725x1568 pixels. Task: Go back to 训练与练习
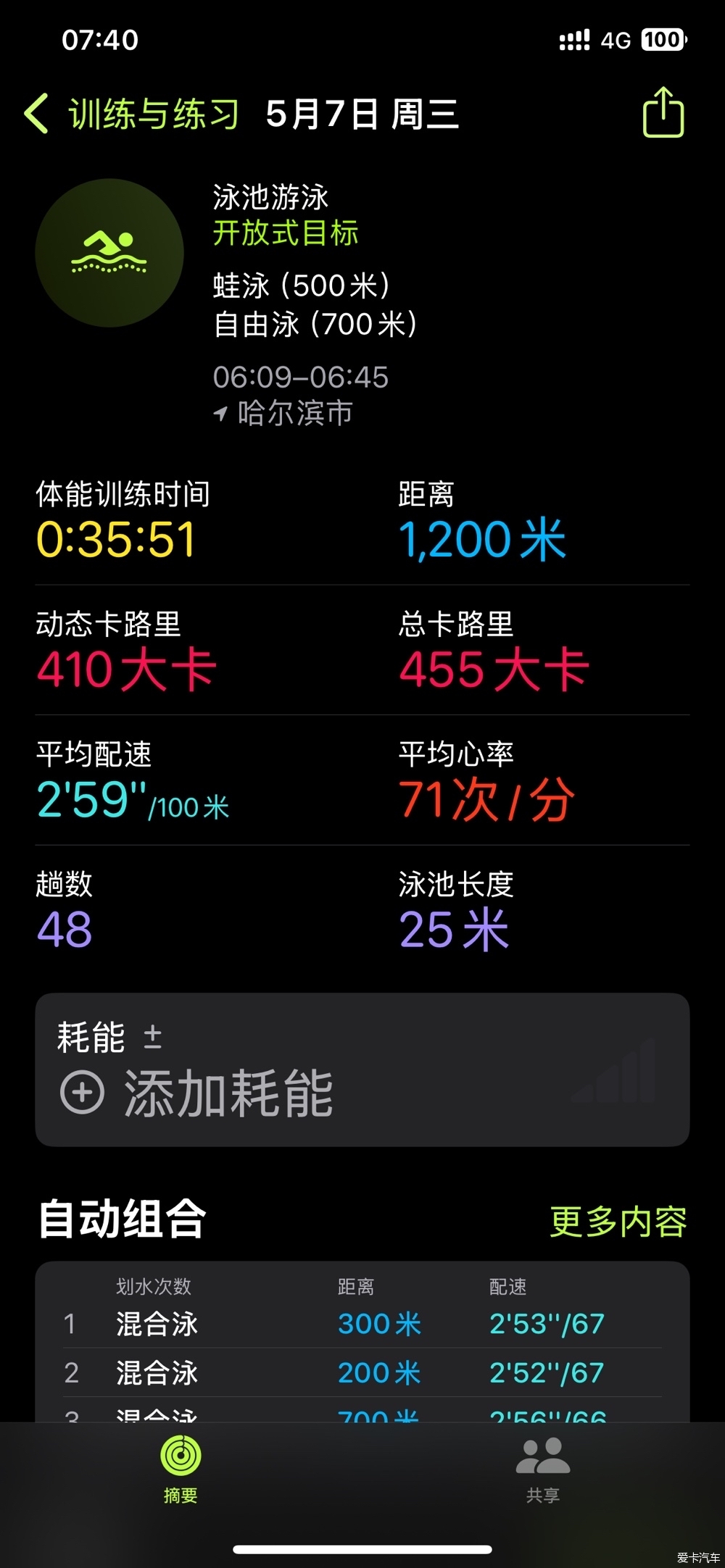click(x=130, y=114)
